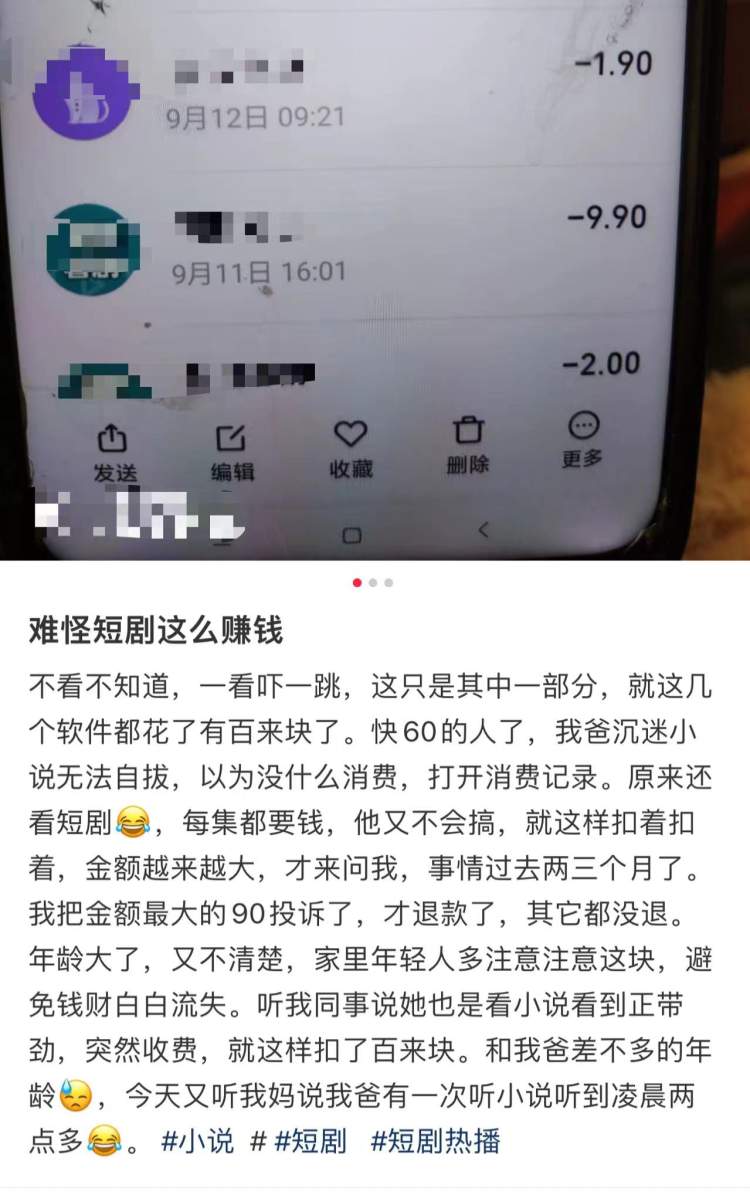Open the #短剧 hashtag
Screen dimensions: 750x1195
click(x=311, y=1140)
